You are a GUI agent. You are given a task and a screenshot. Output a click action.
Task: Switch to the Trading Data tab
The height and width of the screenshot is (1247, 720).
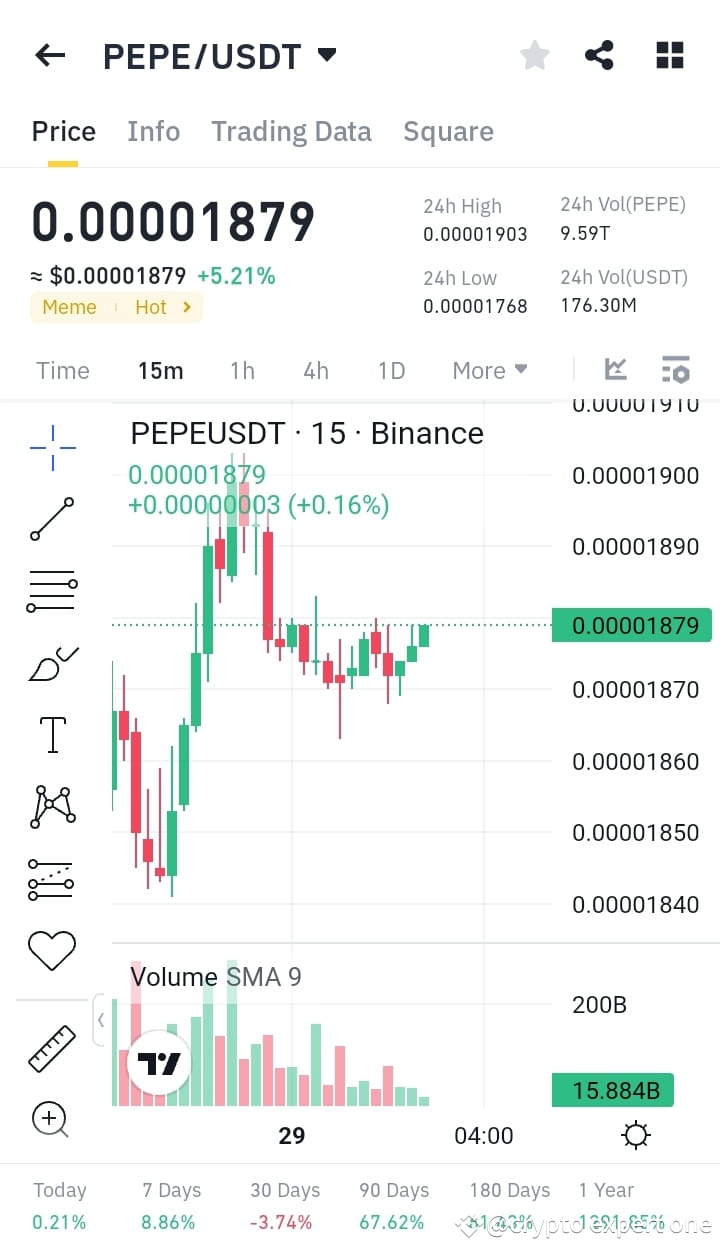pyautogui.click(x=291, y=131)
